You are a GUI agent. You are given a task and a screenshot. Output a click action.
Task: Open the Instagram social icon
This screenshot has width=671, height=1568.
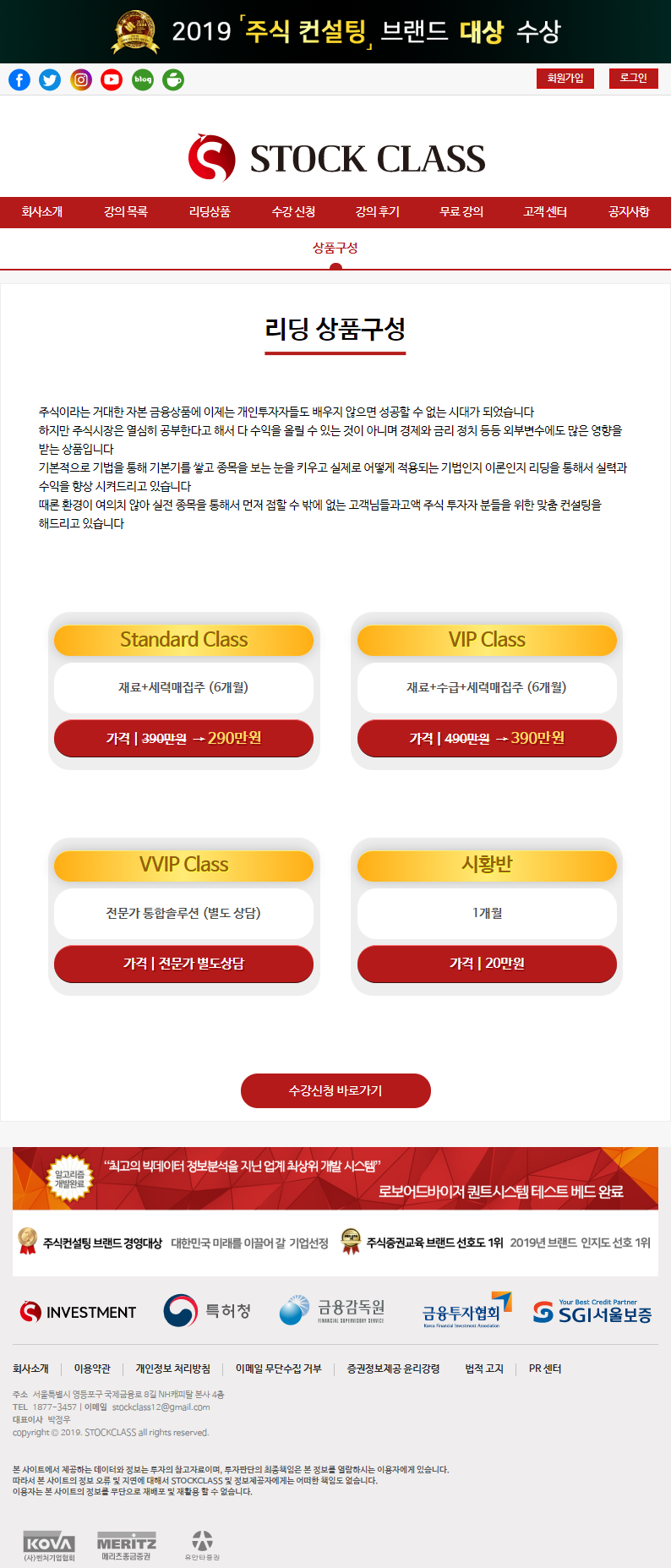pyautogui.click(x=81, y=79)
